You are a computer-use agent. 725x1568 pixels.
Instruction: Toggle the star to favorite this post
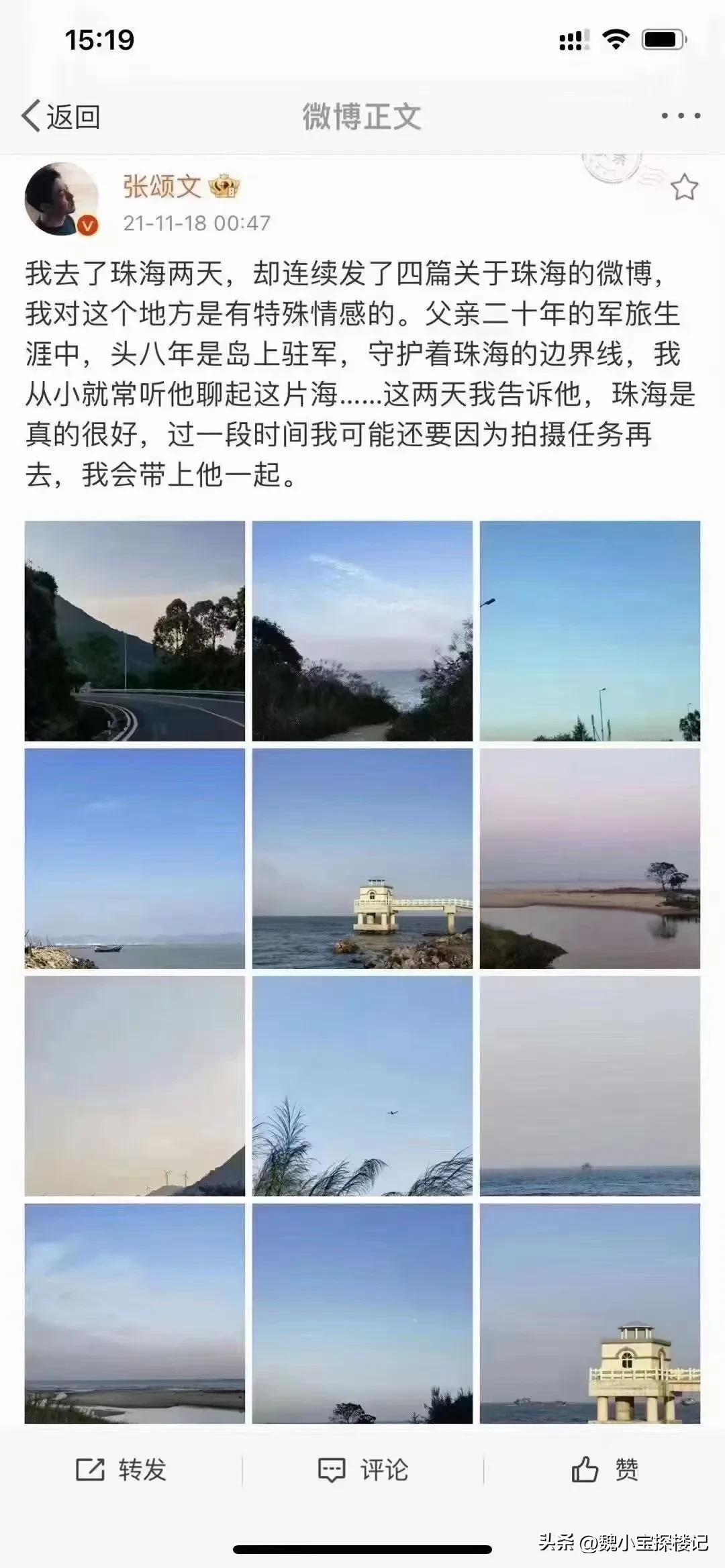[x=684, y=187]
